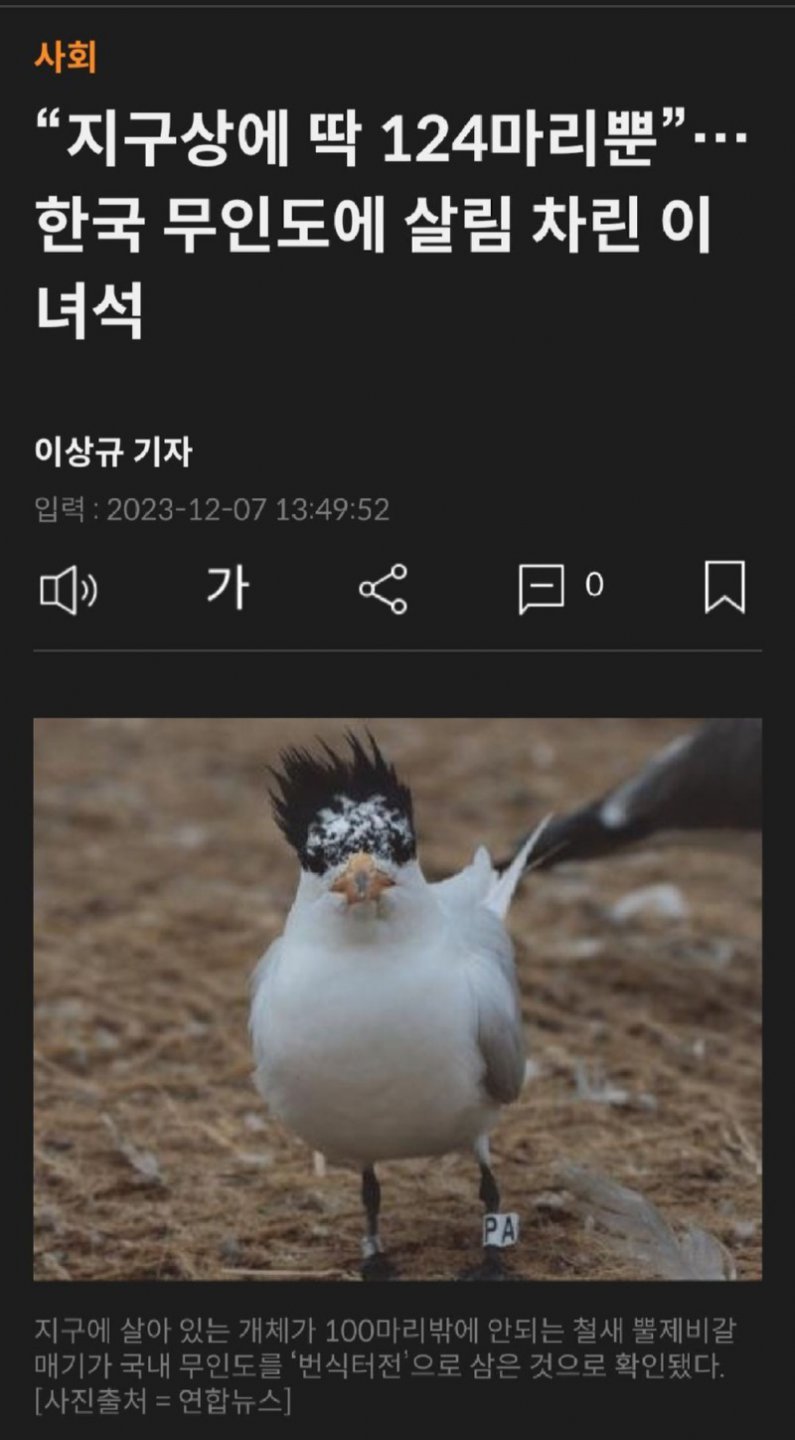Enlarge the tern article photo
This screenshot has height=1440, width=795.
[x=397, y=998]
